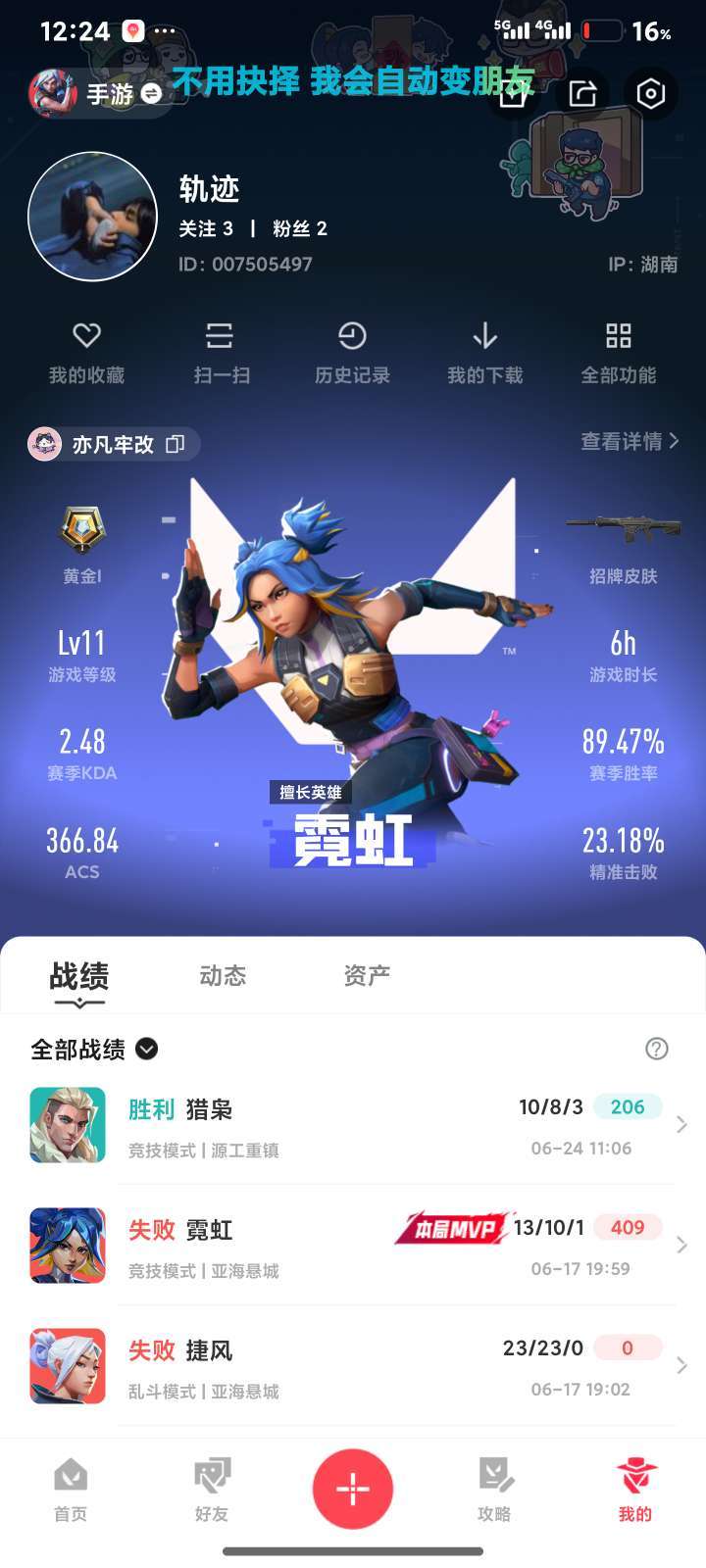Open the 失败 捷风 match record
The width and height of the screenshot is (706, 1568).
[x=353, y=1366]
